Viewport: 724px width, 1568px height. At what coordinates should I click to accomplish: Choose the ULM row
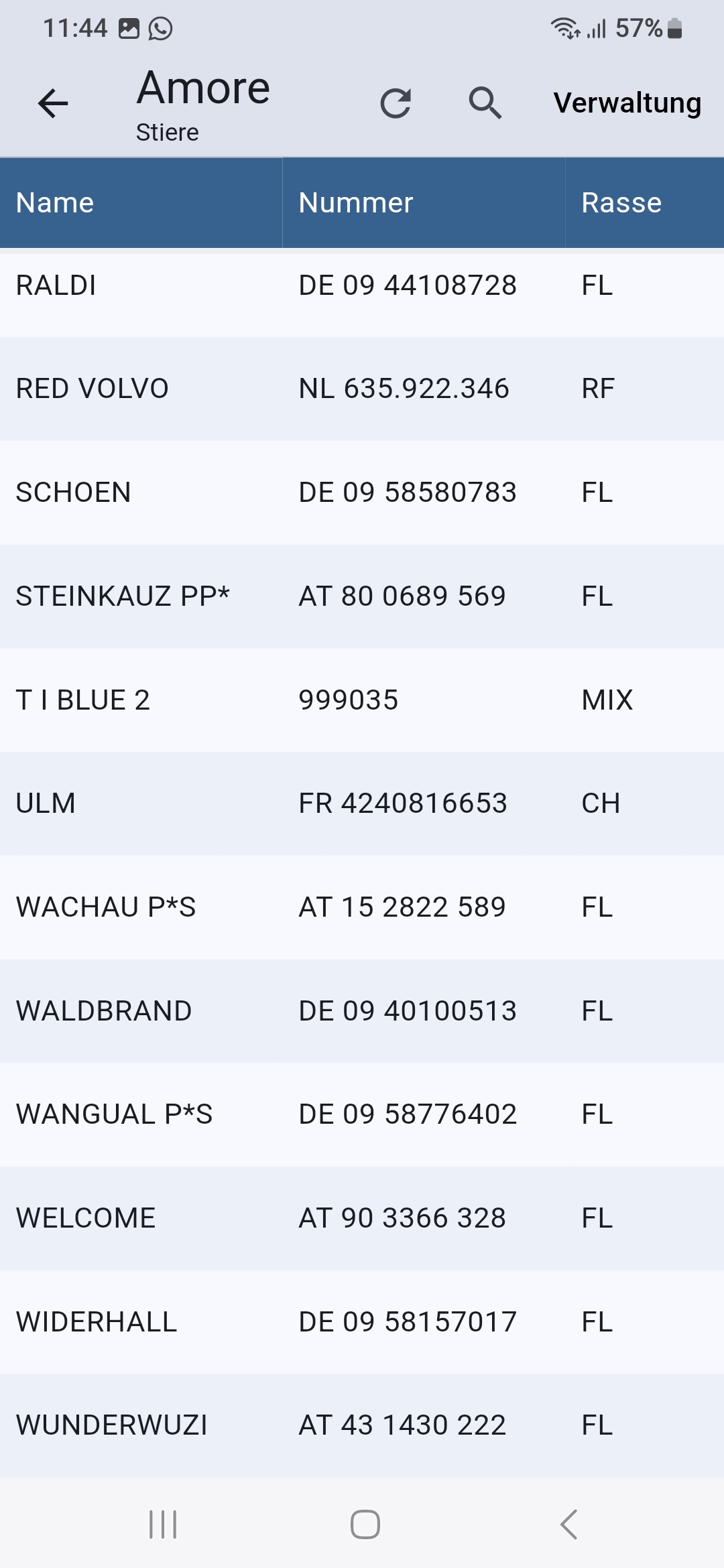[x=362, y=803]
